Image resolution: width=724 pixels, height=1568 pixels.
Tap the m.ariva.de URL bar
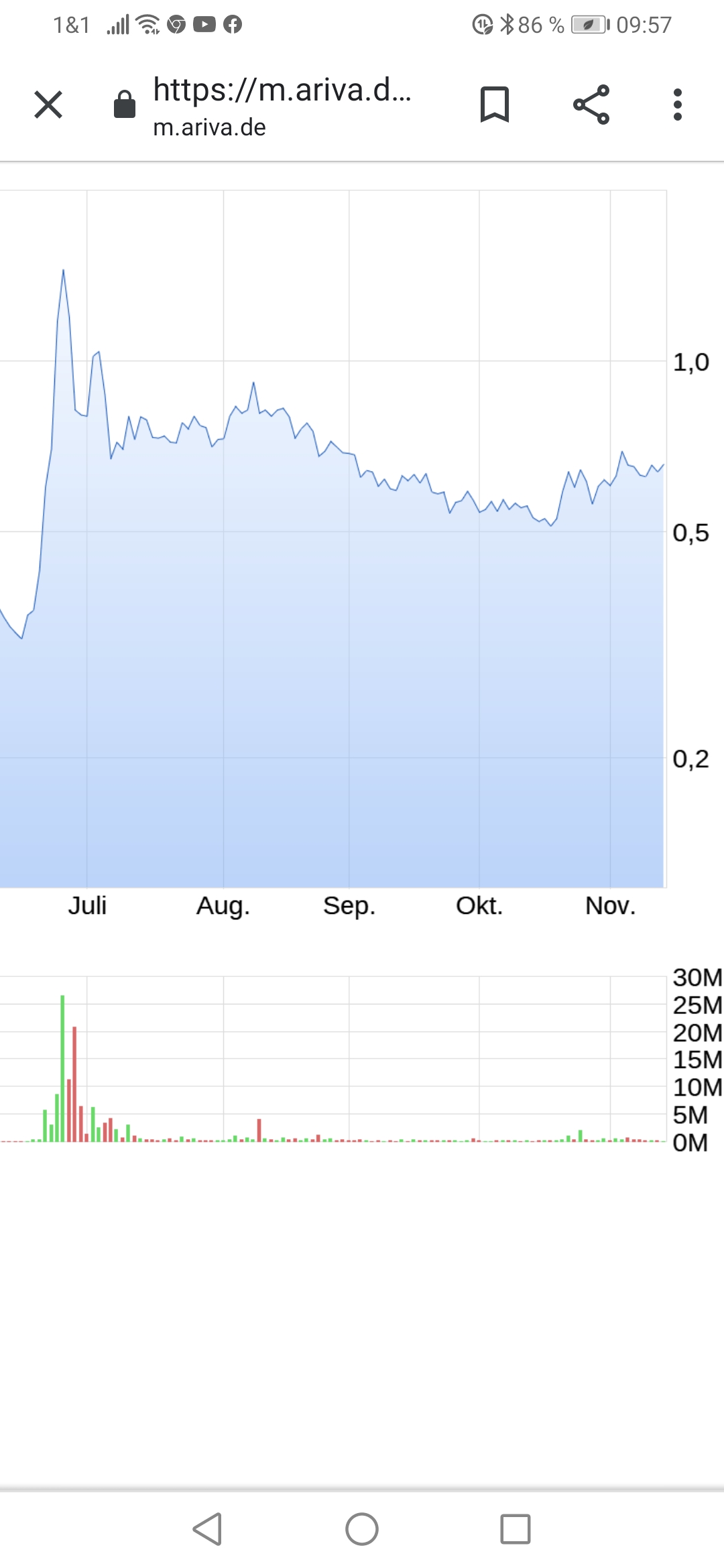pyautogui.click(x=282, y=105)
